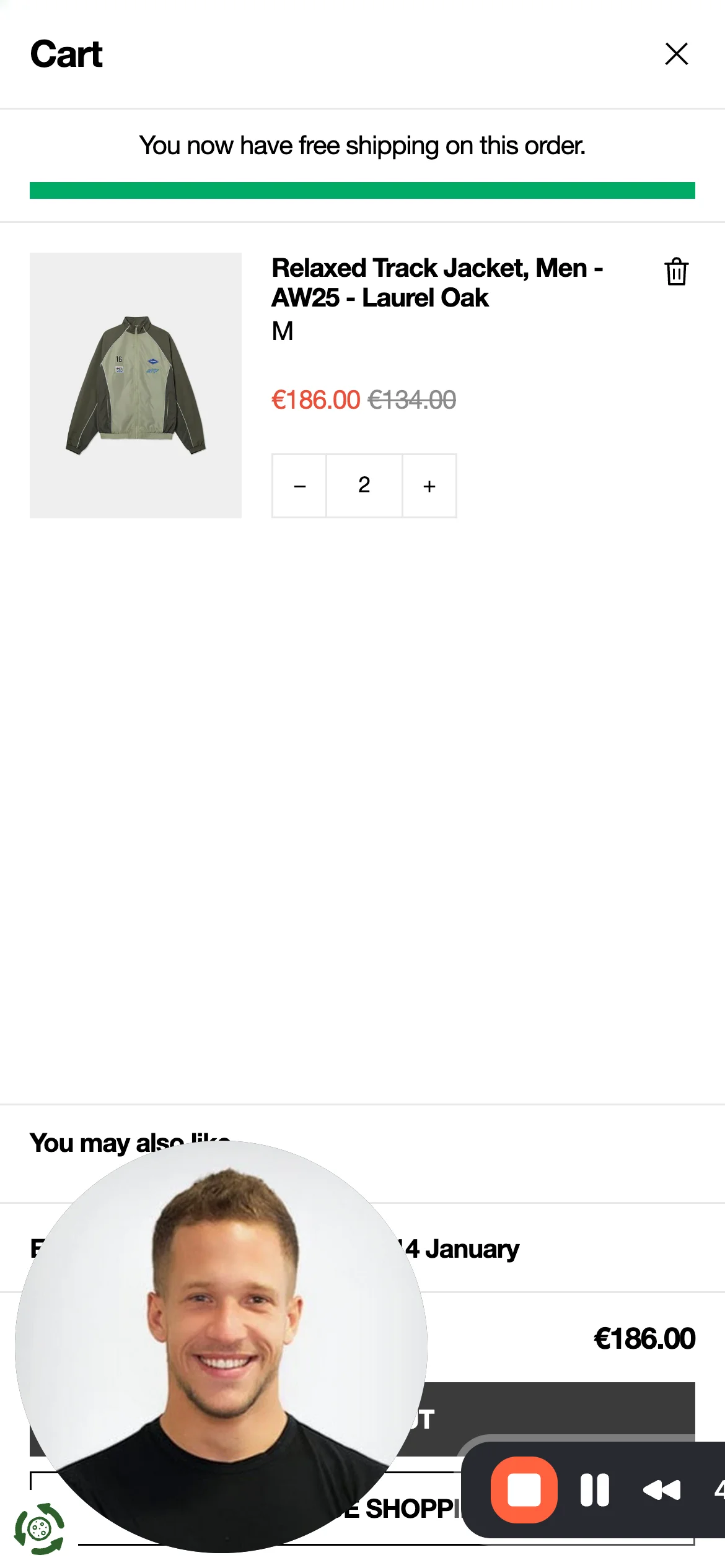The image size is (725, 1568).
Task: Open the green cookie settings icon
Action: 40,1529
